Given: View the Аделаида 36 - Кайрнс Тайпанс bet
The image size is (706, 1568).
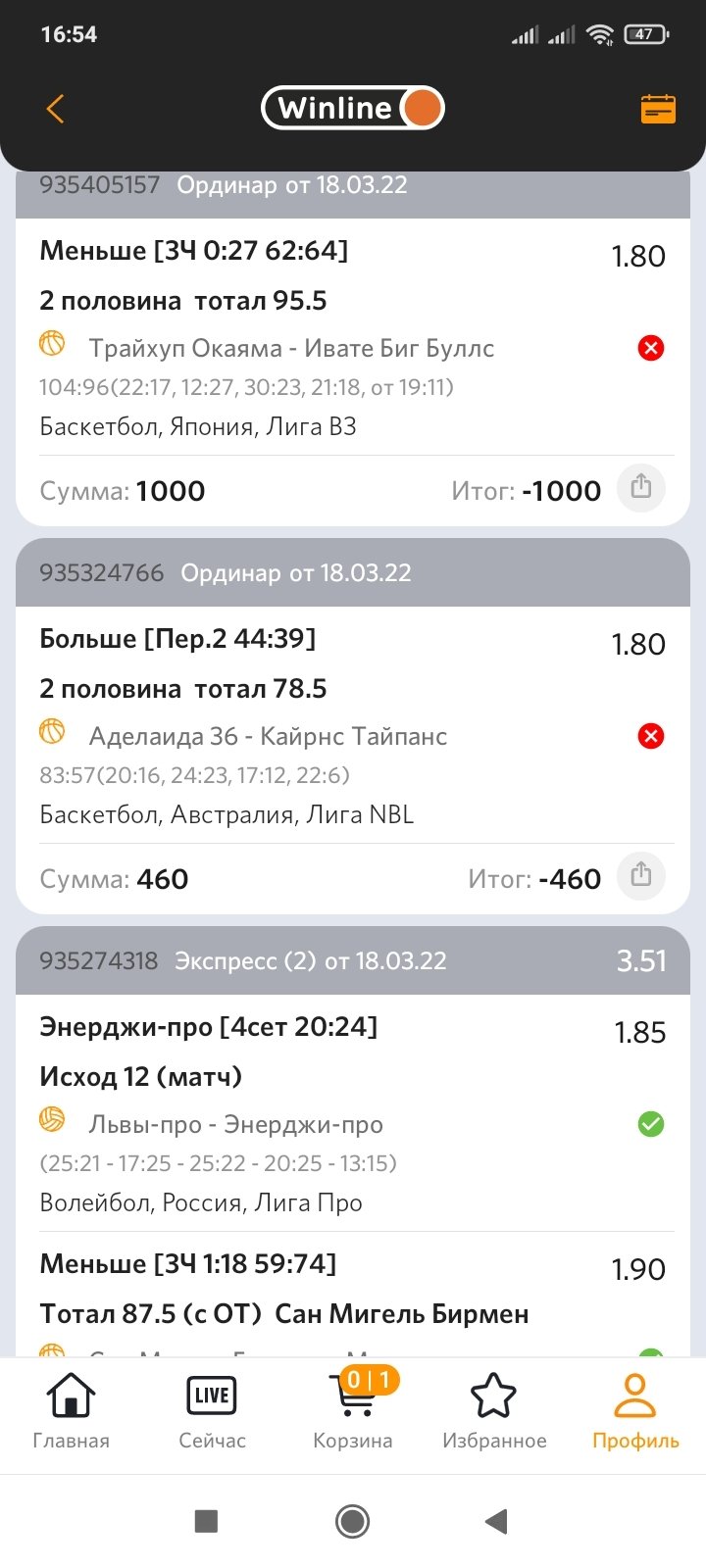Looking at the screenshot, I should point(268,736).
